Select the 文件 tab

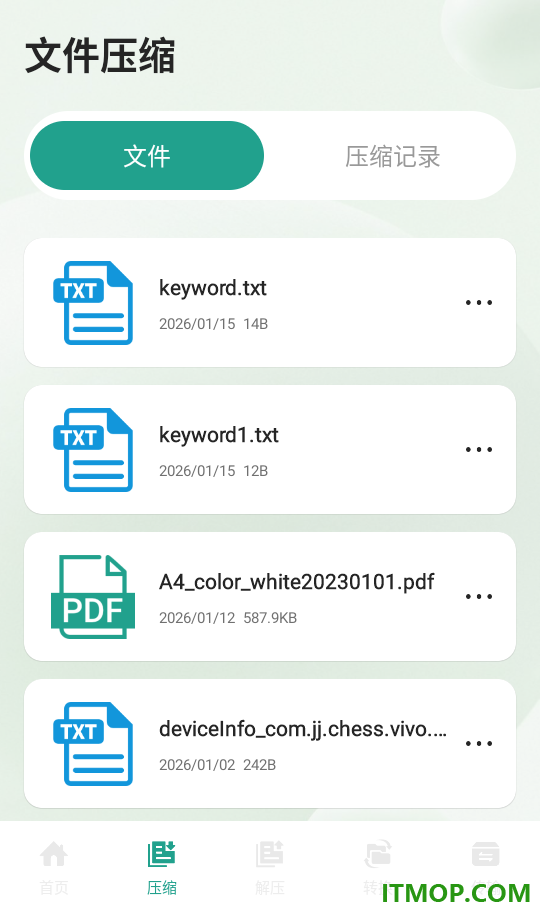(147, 155)
